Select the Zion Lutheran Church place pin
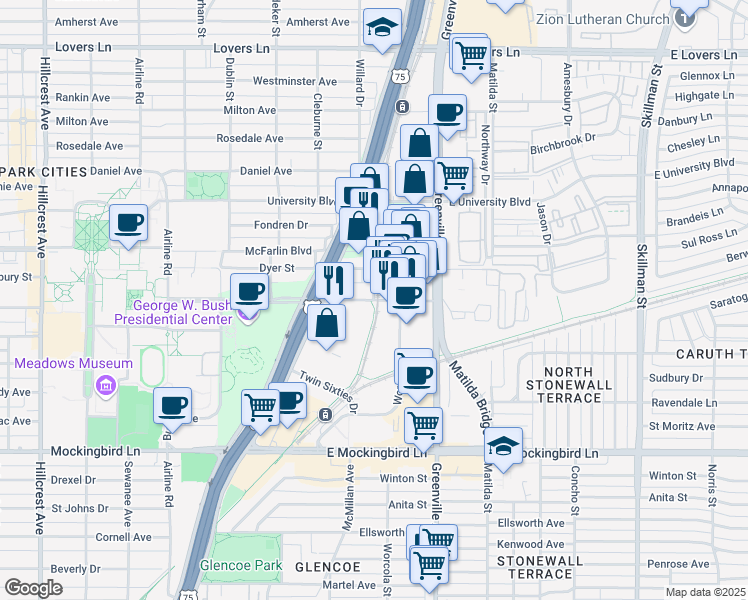The height and width of the screenshot is (600, 748). click(685, 21)
